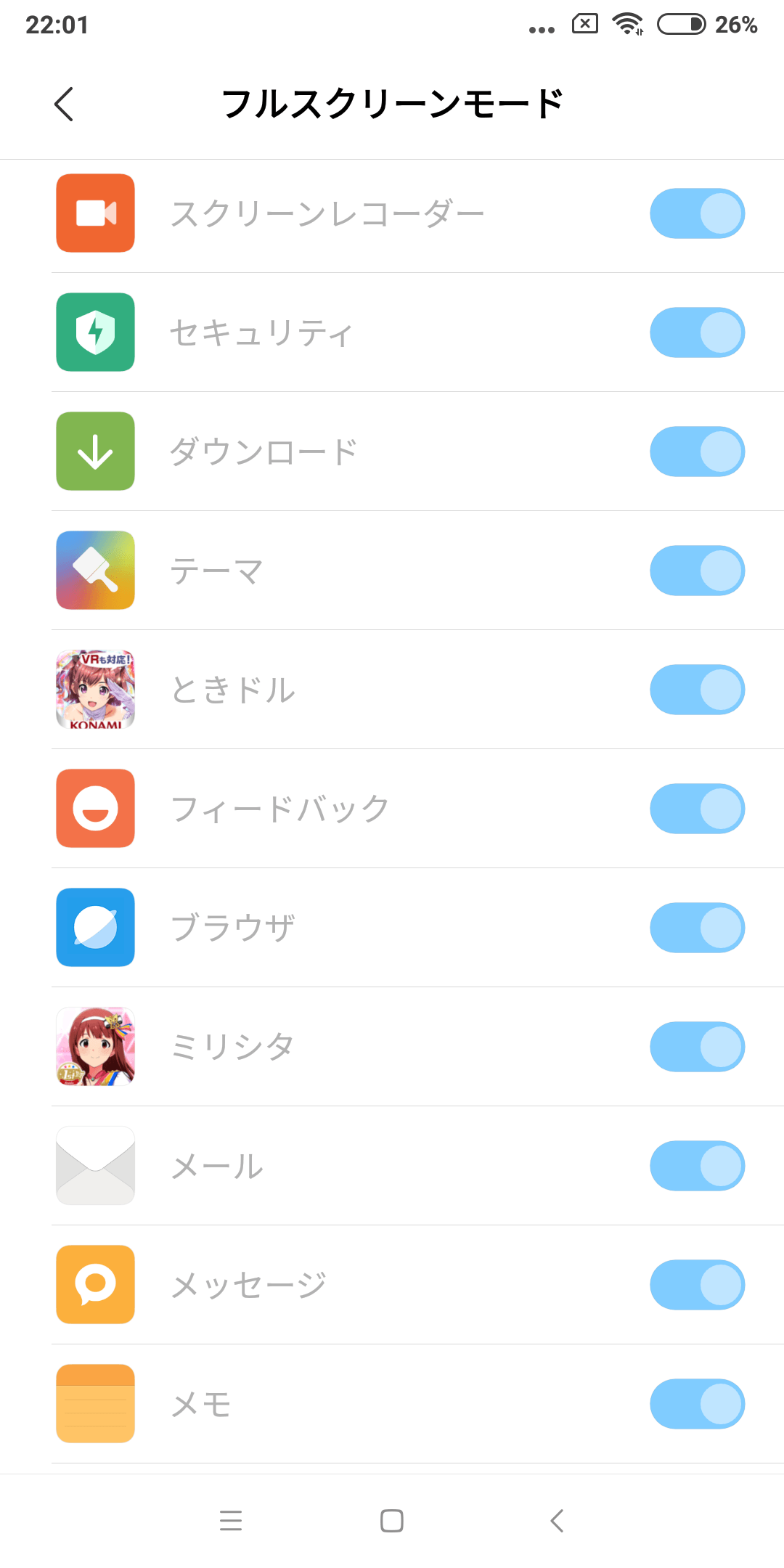This screenshot has height=1568, width=784.
Task: Toggle the スクリーンレコーダー switch
Action: click(697, 213)
